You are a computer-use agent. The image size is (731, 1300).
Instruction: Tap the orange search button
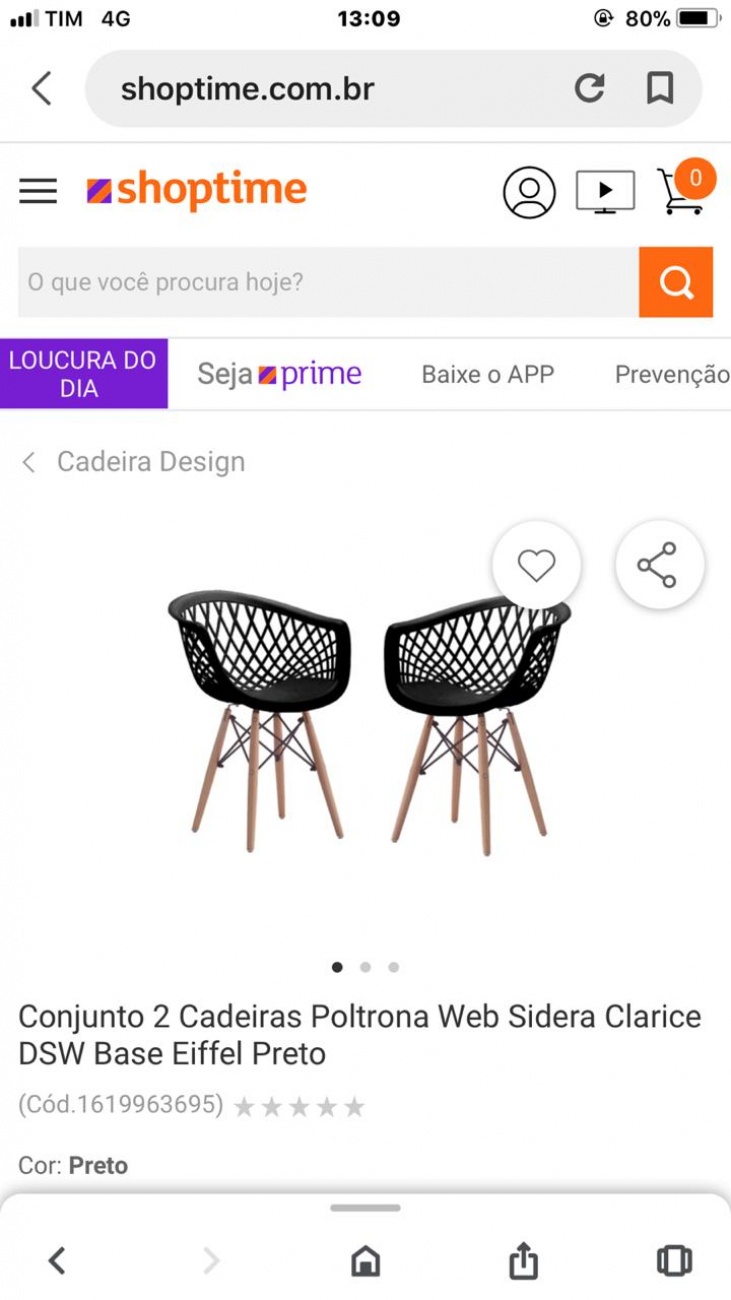point(676,282)
